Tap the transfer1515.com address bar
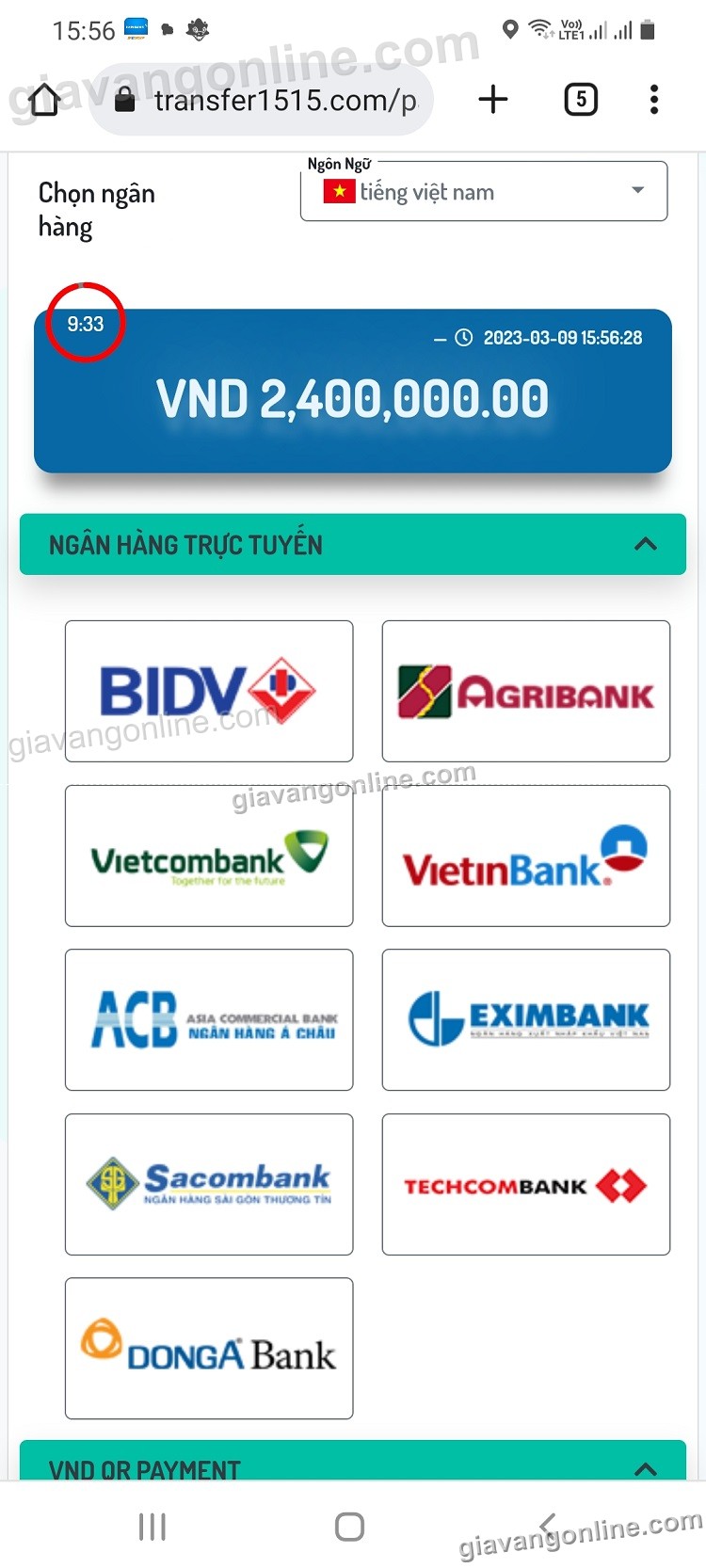The image size is (706, 1568). 273,100
